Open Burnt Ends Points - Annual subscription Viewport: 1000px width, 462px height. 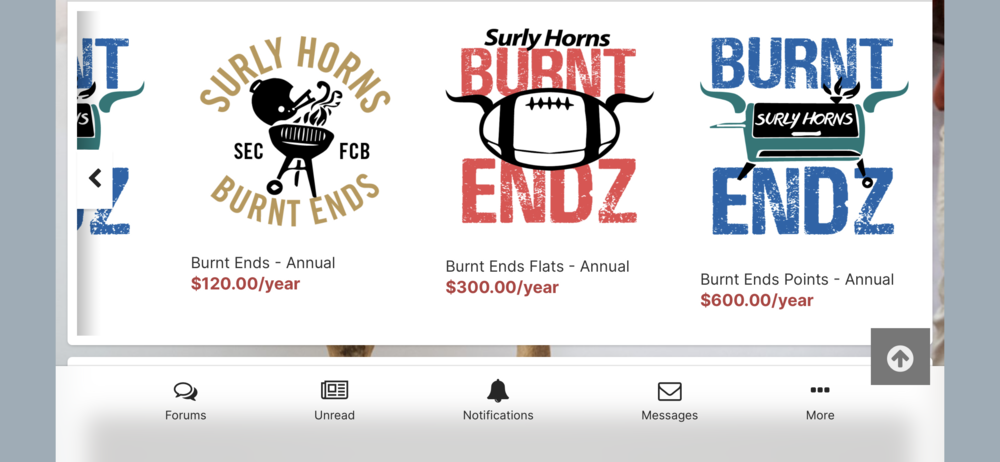pyautogui.click(x=796, y=279)
